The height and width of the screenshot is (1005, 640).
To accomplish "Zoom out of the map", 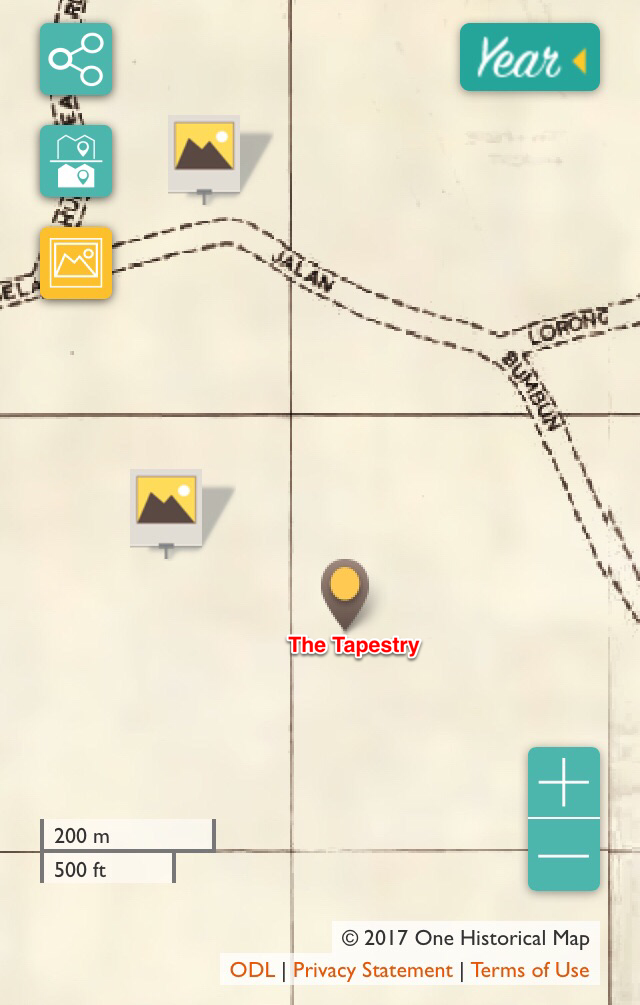I will (x=564, y=855).
